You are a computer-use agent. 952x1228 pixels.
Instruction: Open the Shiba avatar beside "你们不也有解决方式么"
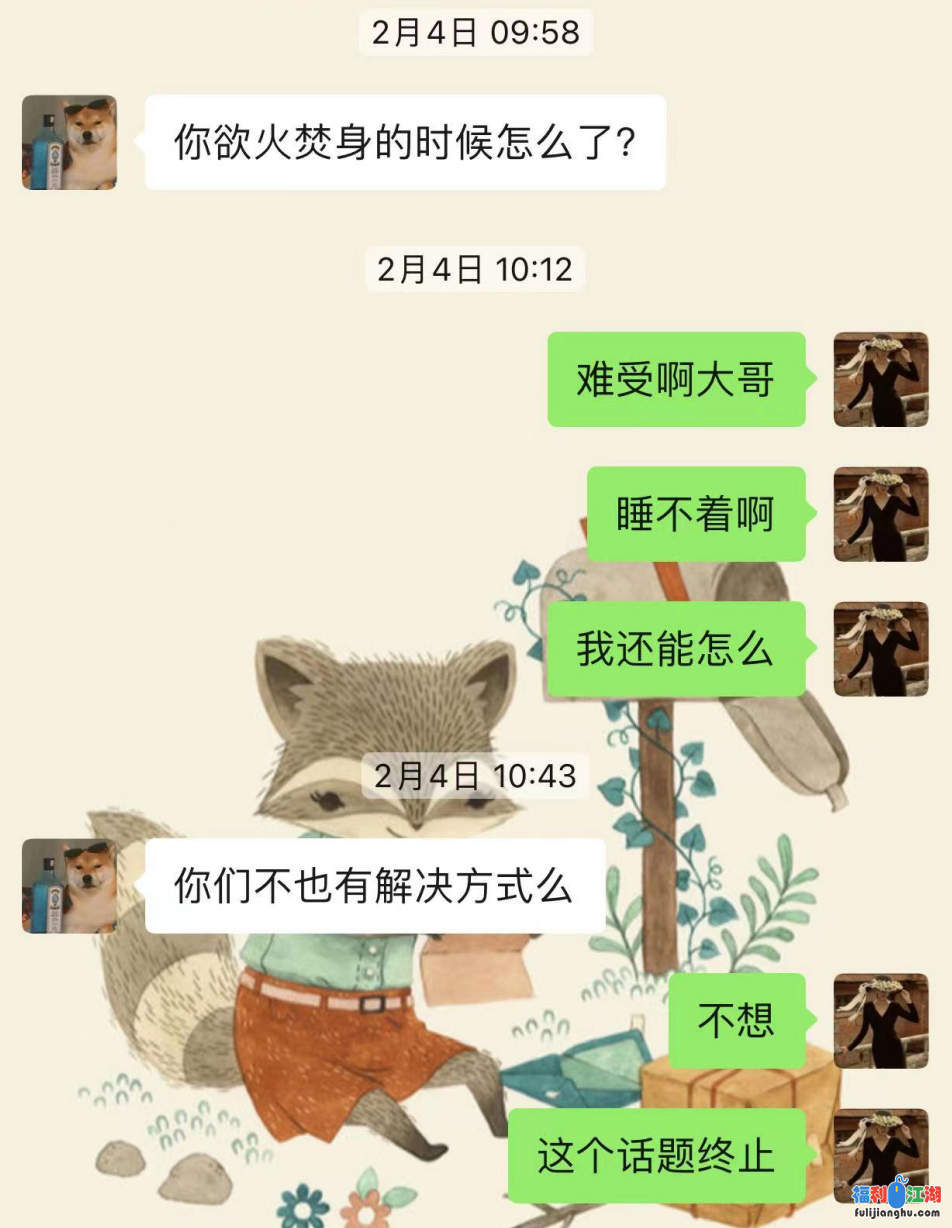tap(69, 886)
